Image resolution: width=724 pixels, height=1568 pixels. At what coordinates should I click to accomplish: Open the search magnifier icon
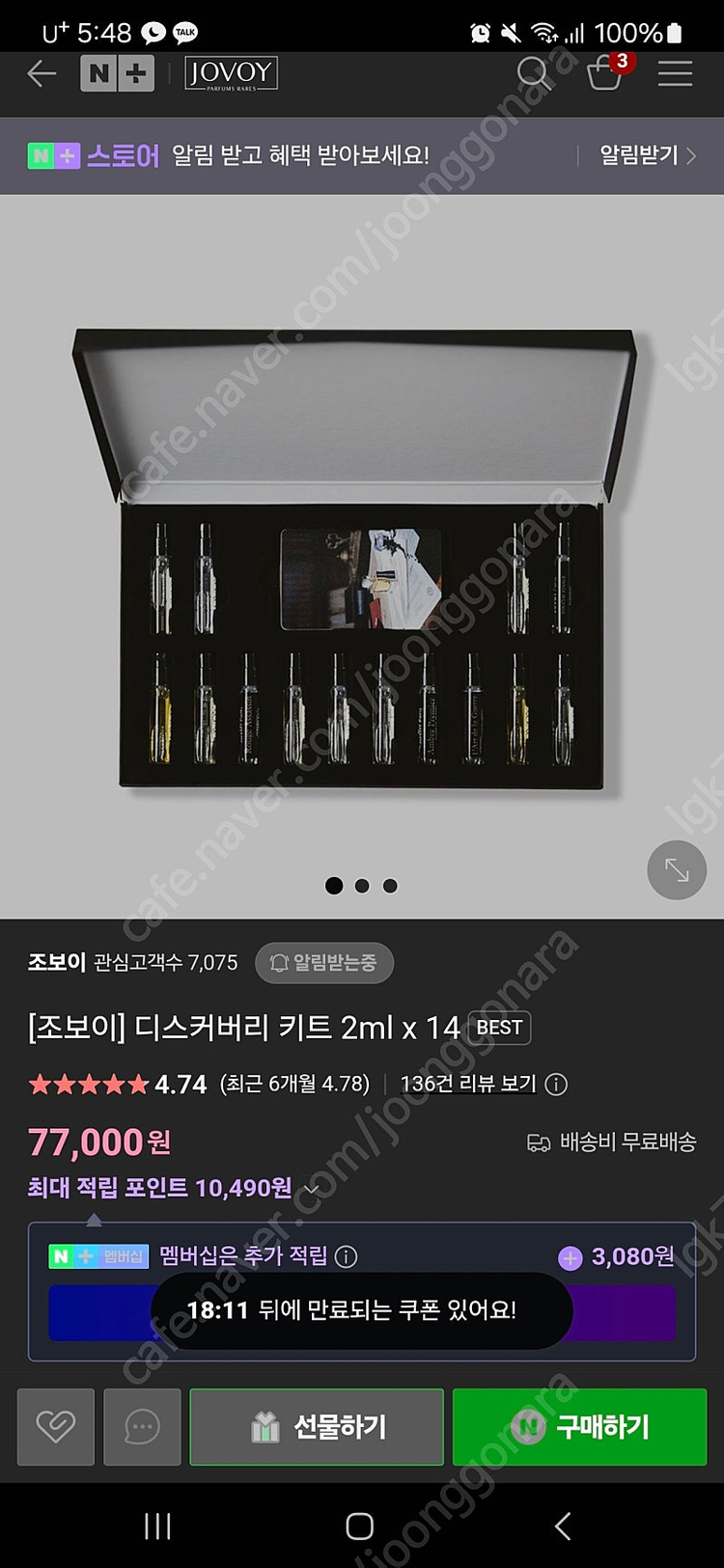[x=535, y=72]
